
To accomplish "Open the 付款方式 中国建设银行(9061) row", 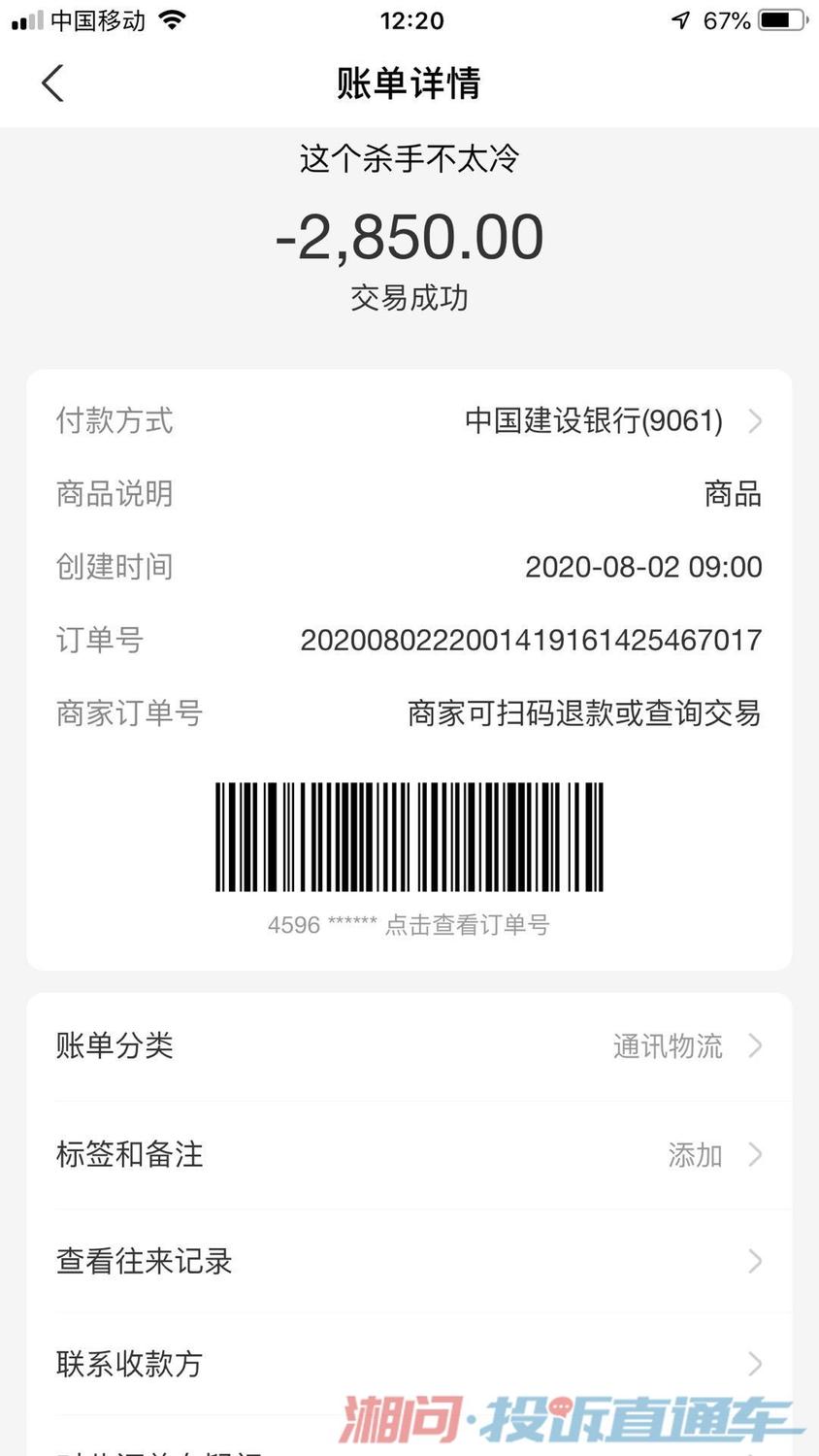I will [x=409, y=420].
